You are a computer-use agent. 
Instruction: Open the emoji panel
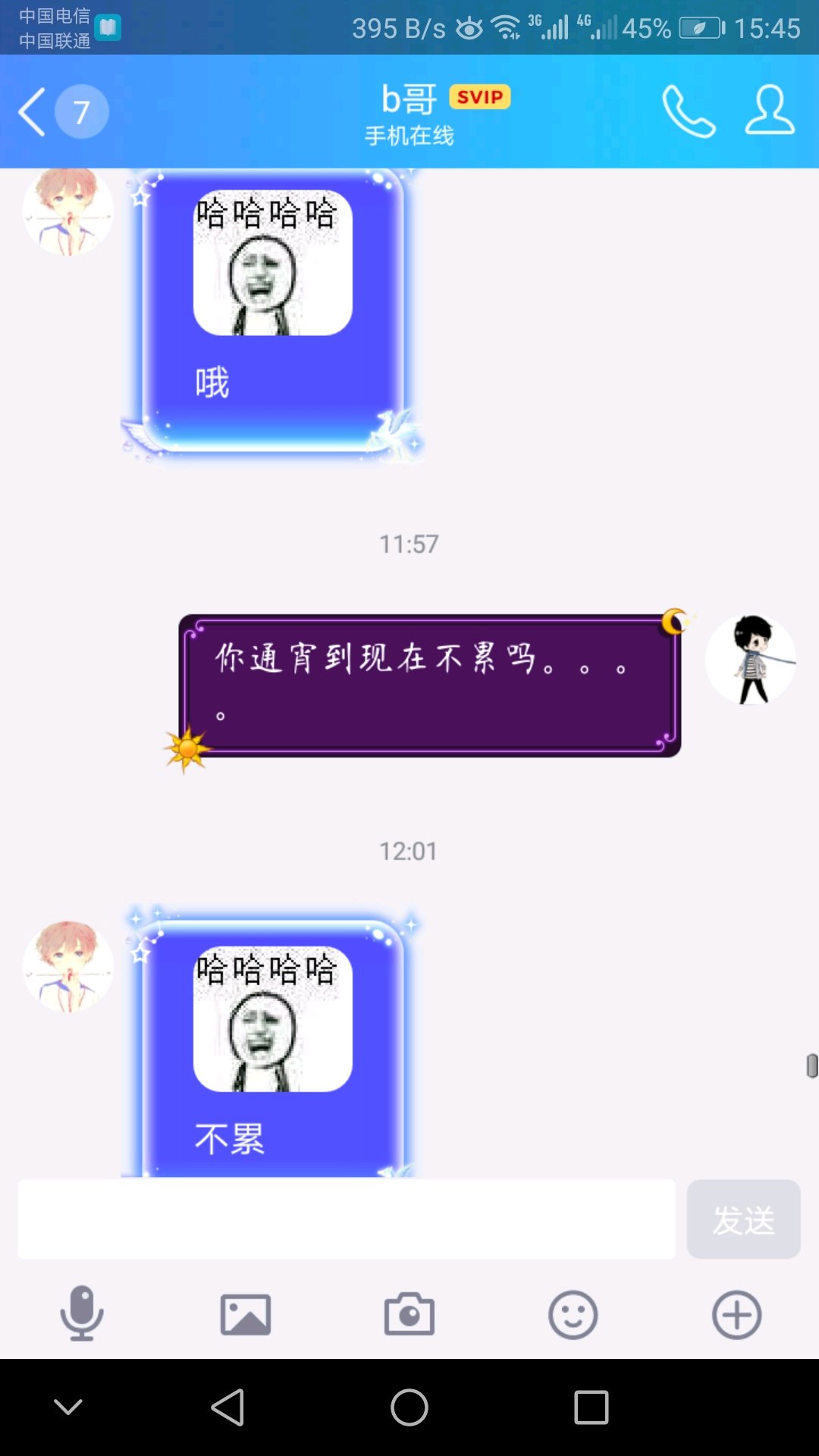pos(573,1314)
